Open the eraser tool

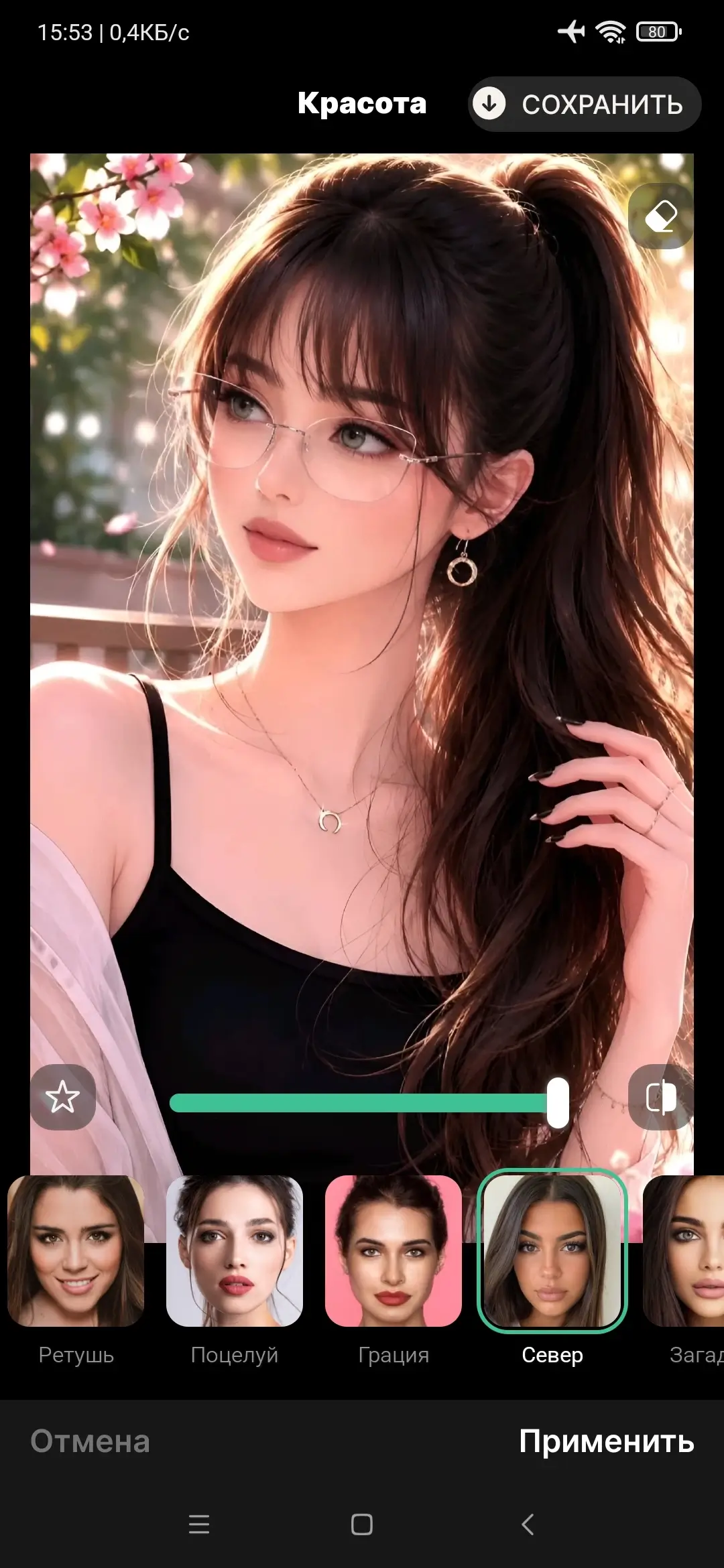tap(661, 216)
